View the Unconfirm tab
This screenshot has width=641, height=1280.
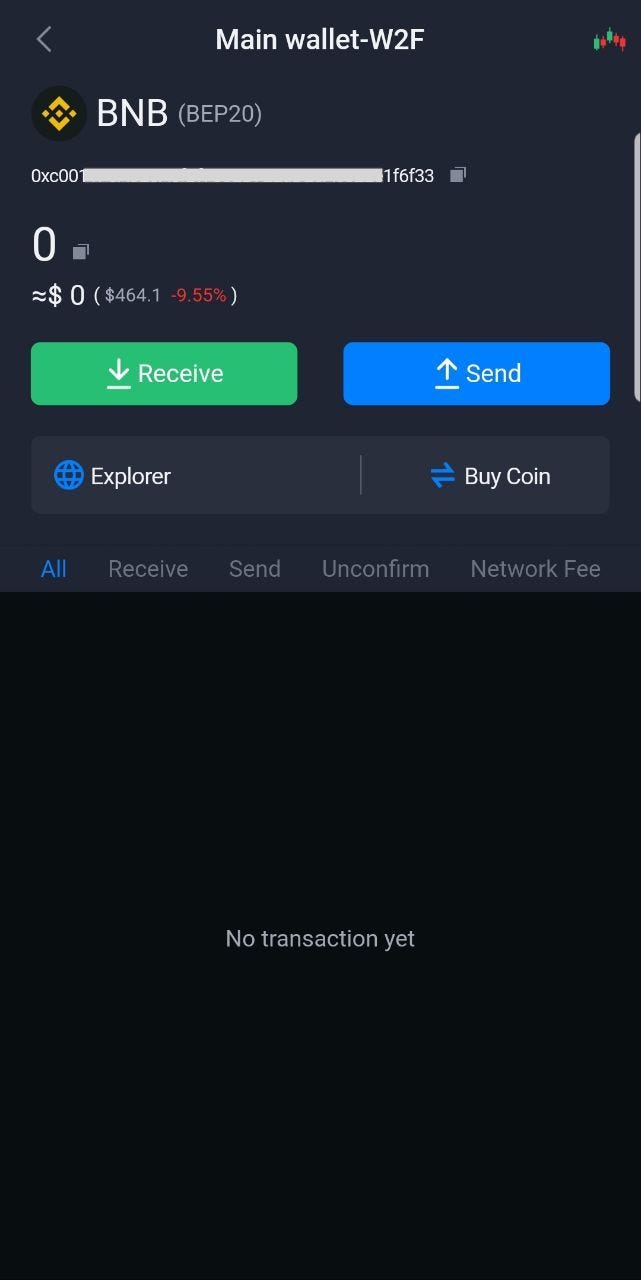375,569
